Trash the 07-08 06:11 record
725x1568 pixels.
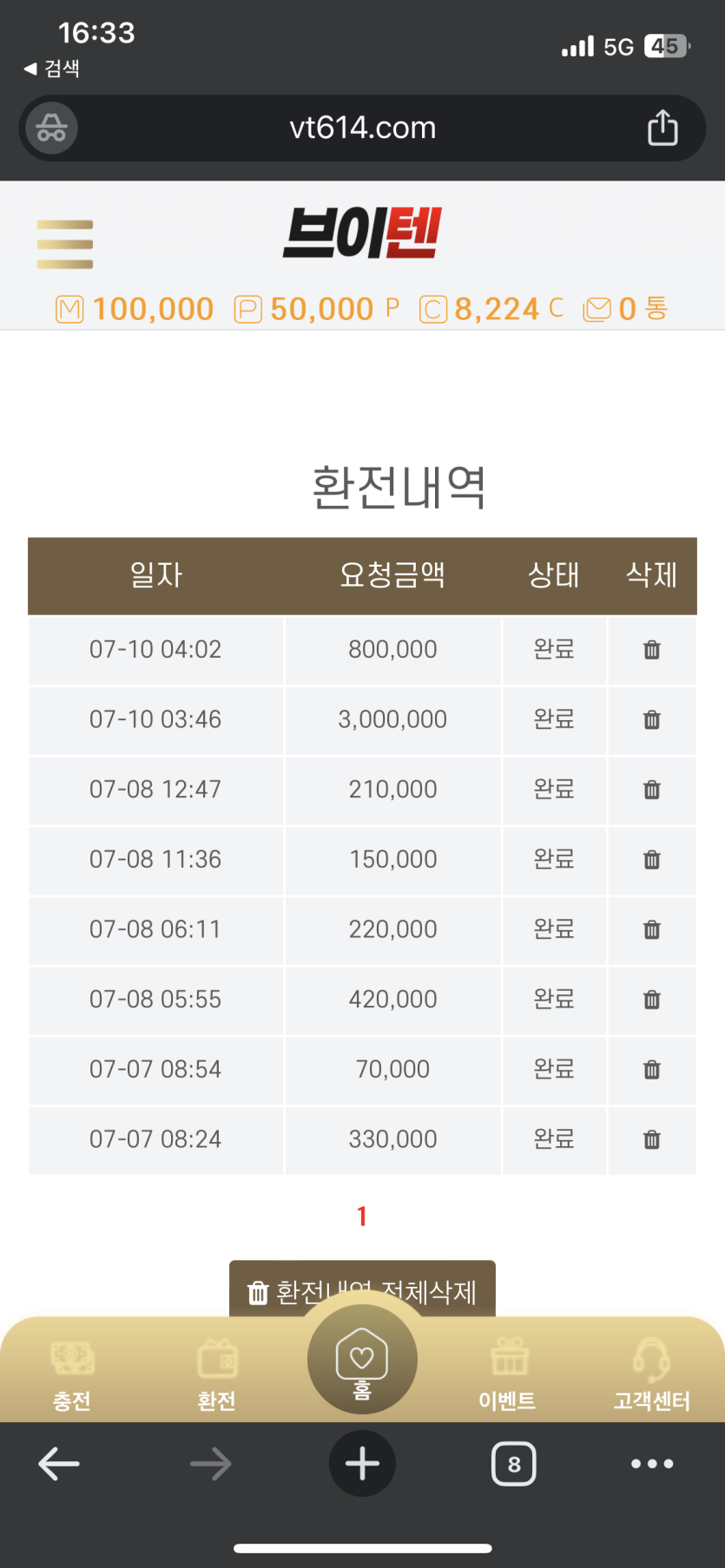[652, 930]
